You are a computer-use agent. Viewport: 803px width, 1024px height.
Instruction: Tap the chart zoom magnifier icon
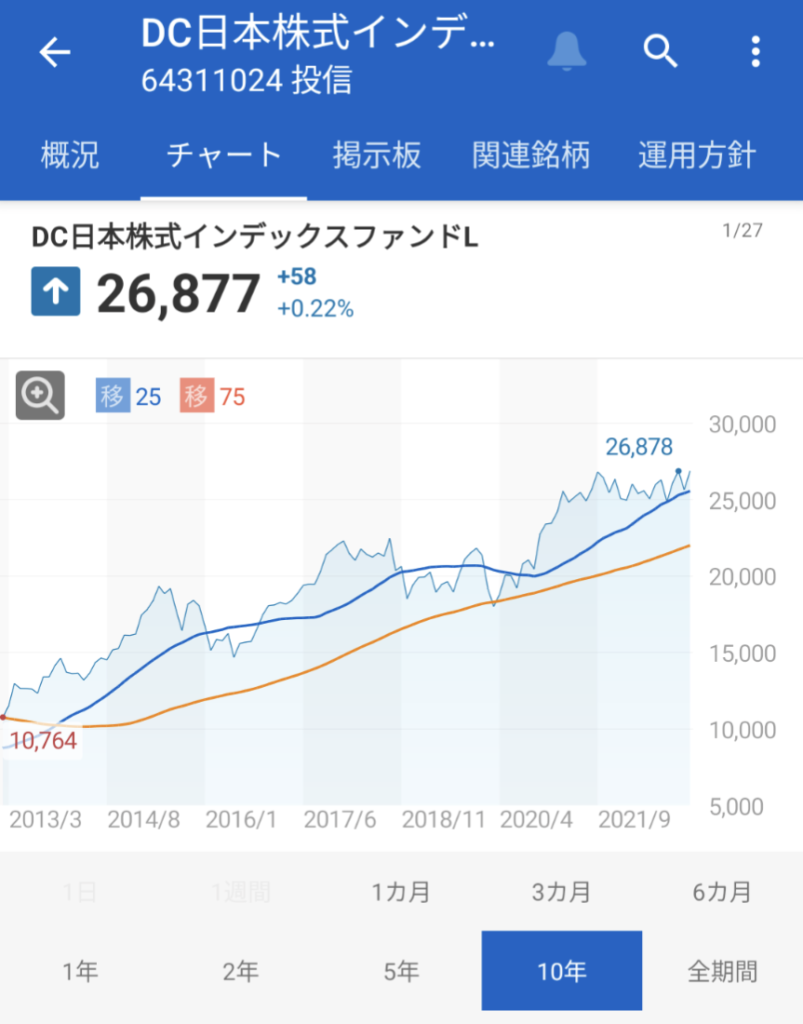coord(40,396)
